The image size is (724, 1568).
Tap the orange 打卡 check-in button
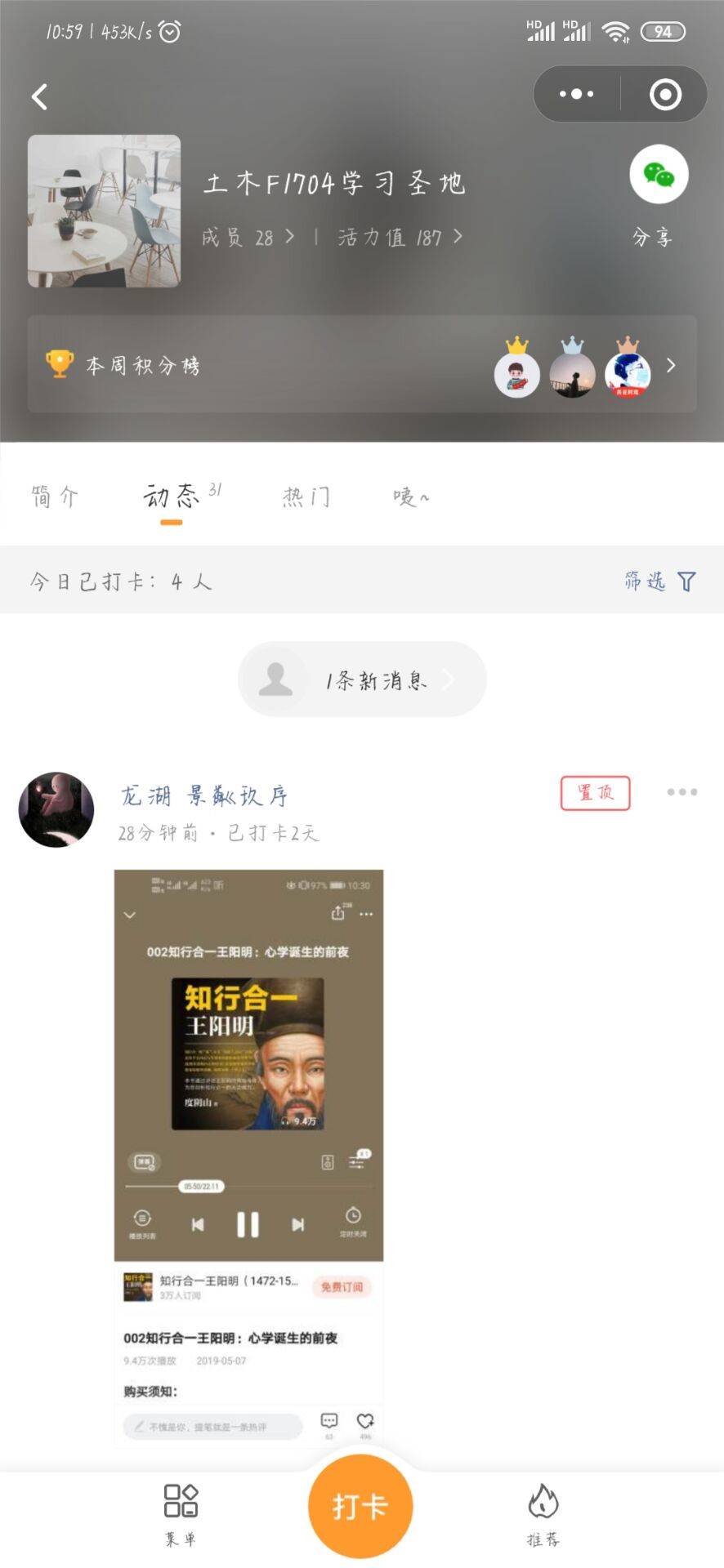[x=360, y=1506]
